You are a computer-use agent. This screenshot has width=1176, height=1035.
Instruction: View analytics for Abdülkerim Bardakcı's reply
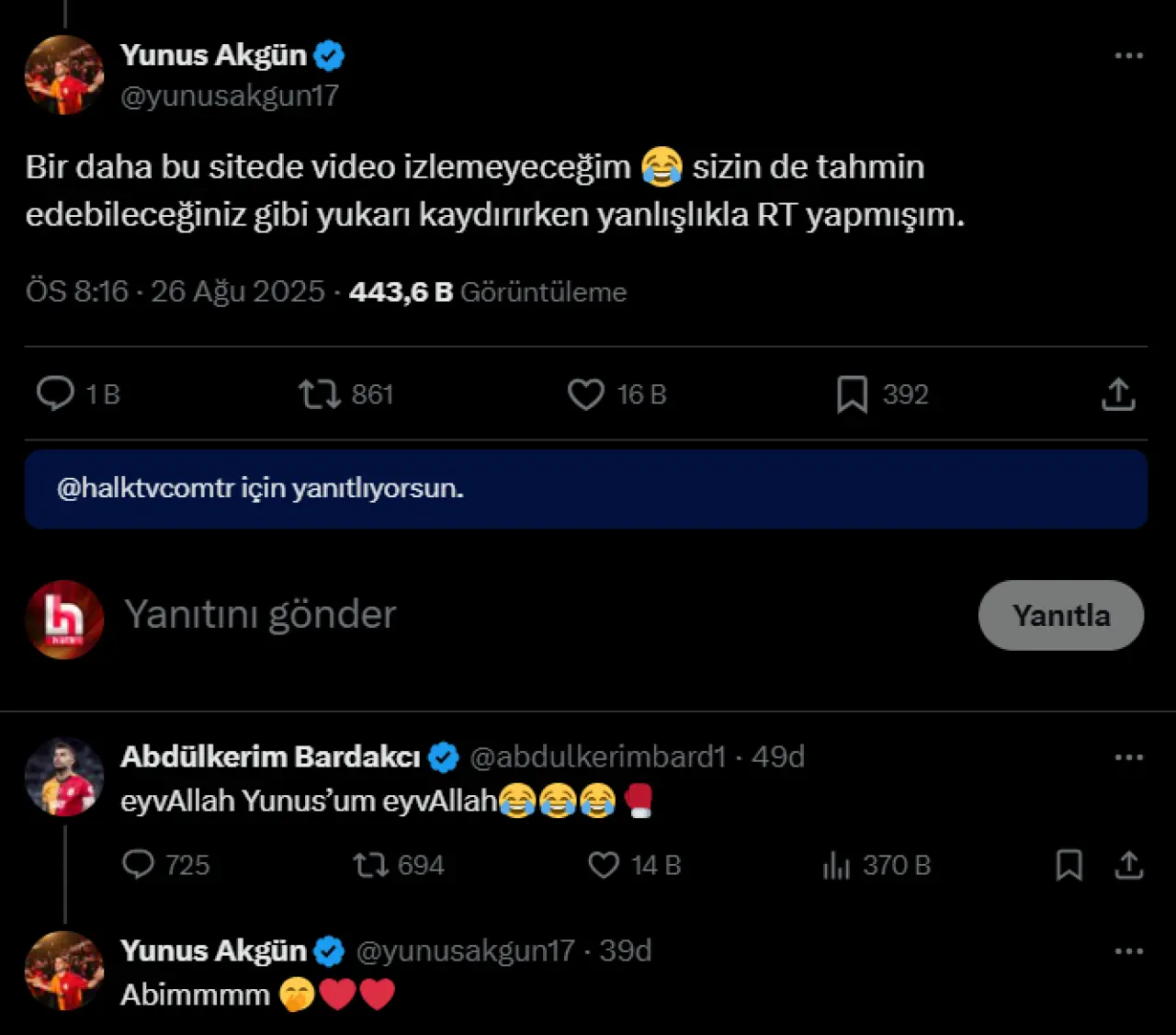[836, 865]
